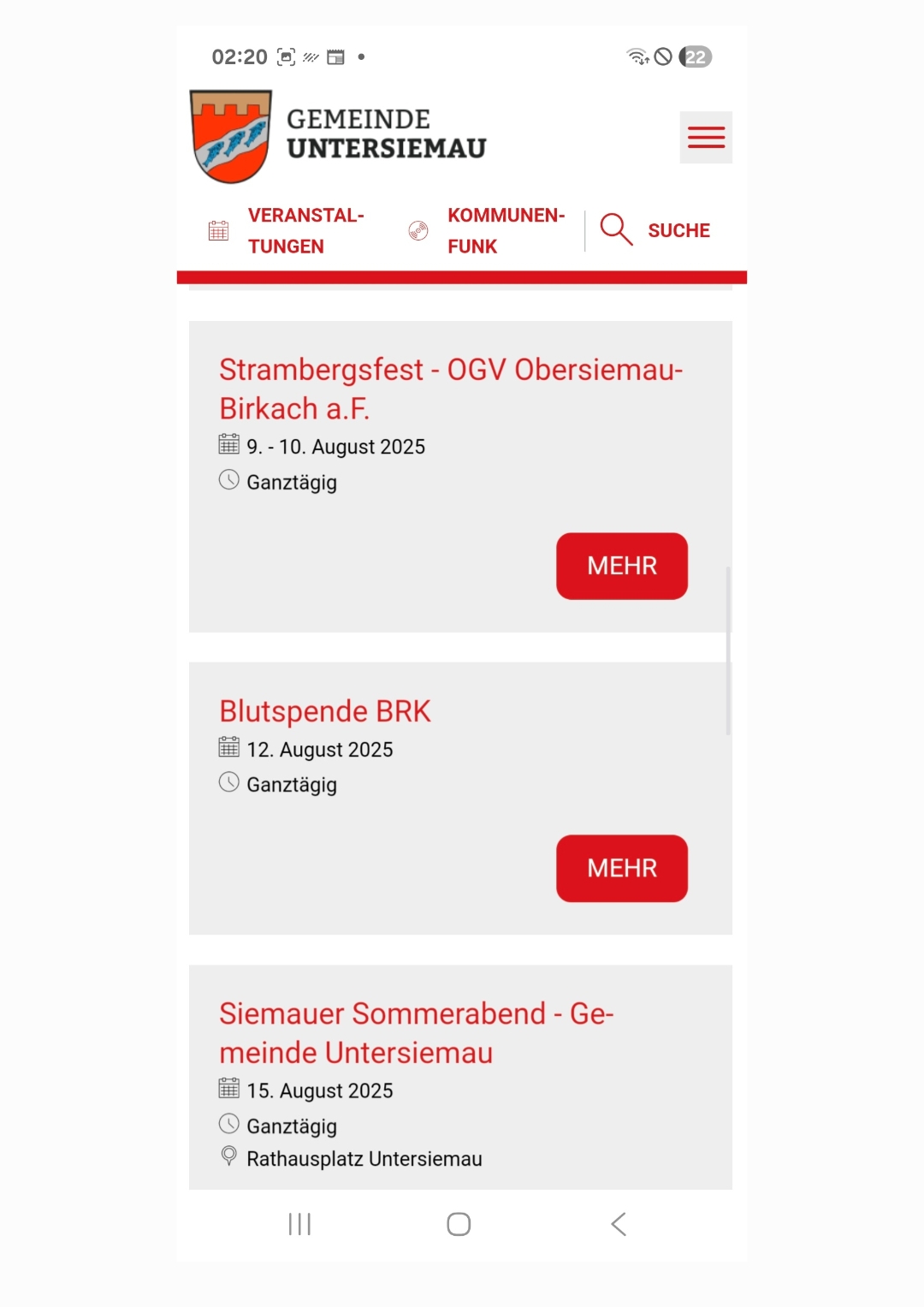Open Siemauer Sommerabend event title

(416, 1032)
